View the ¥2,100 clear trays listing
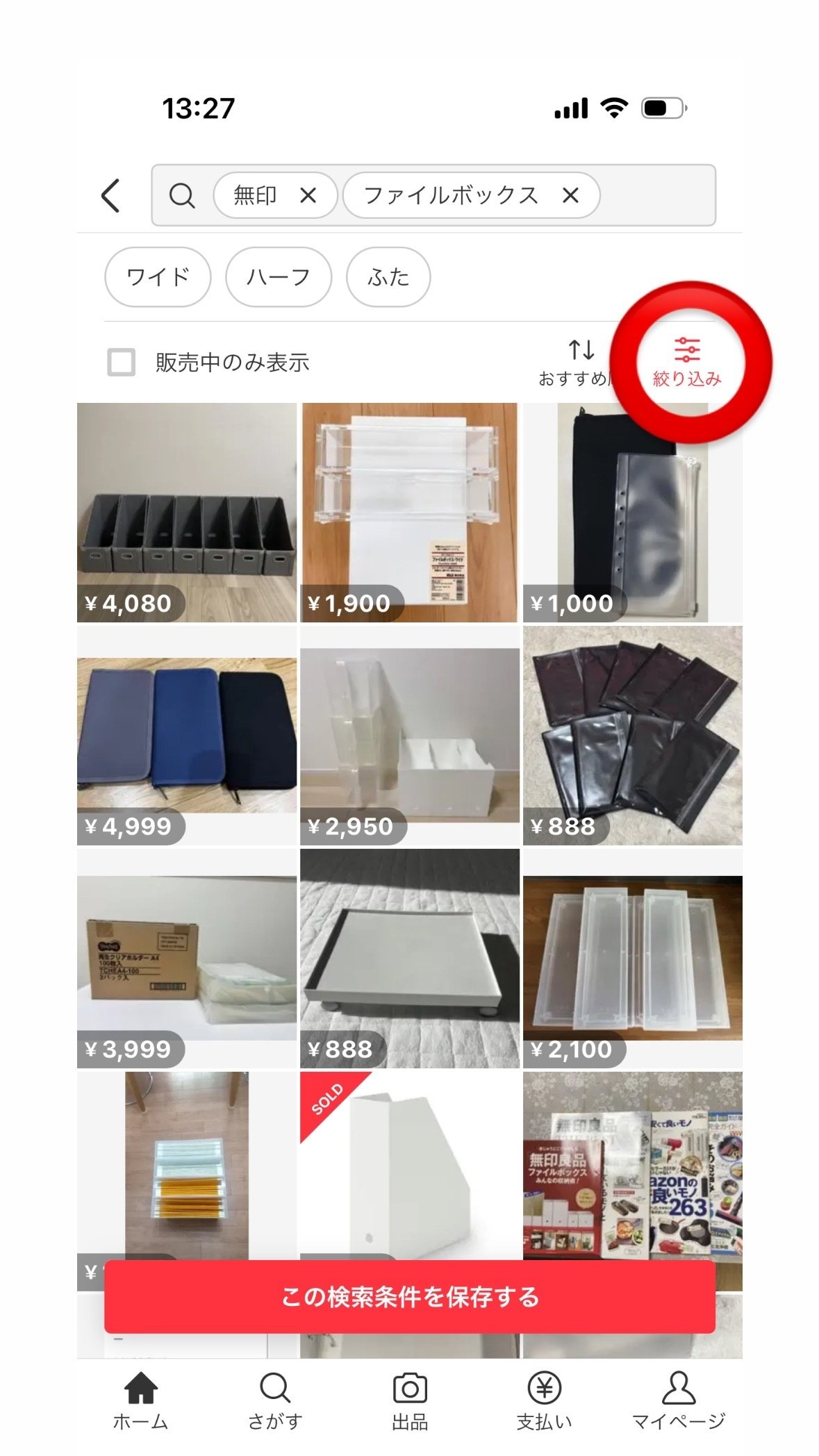819x1456 pixels. point(632,959)
